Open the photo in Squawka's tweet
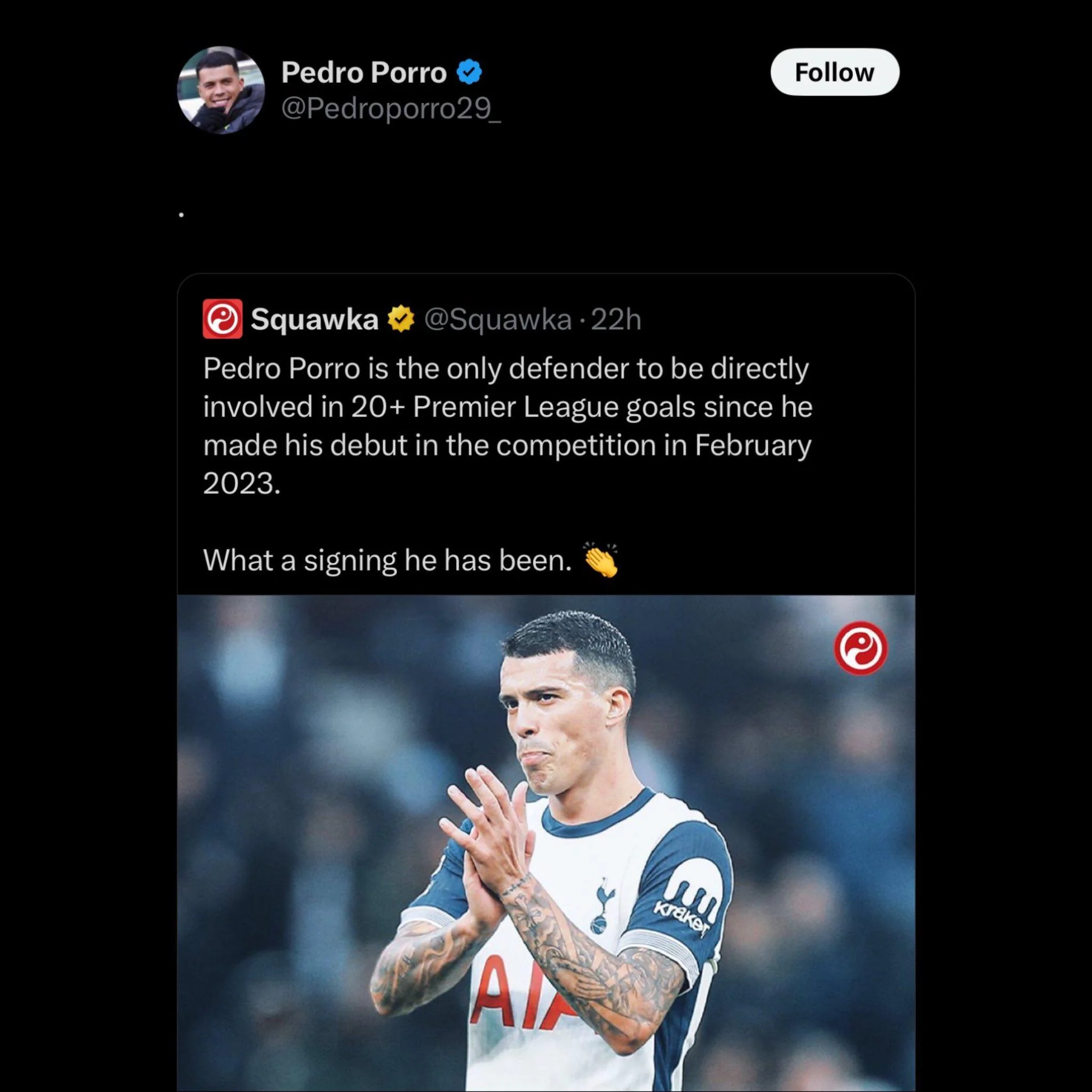 [545, 842]
